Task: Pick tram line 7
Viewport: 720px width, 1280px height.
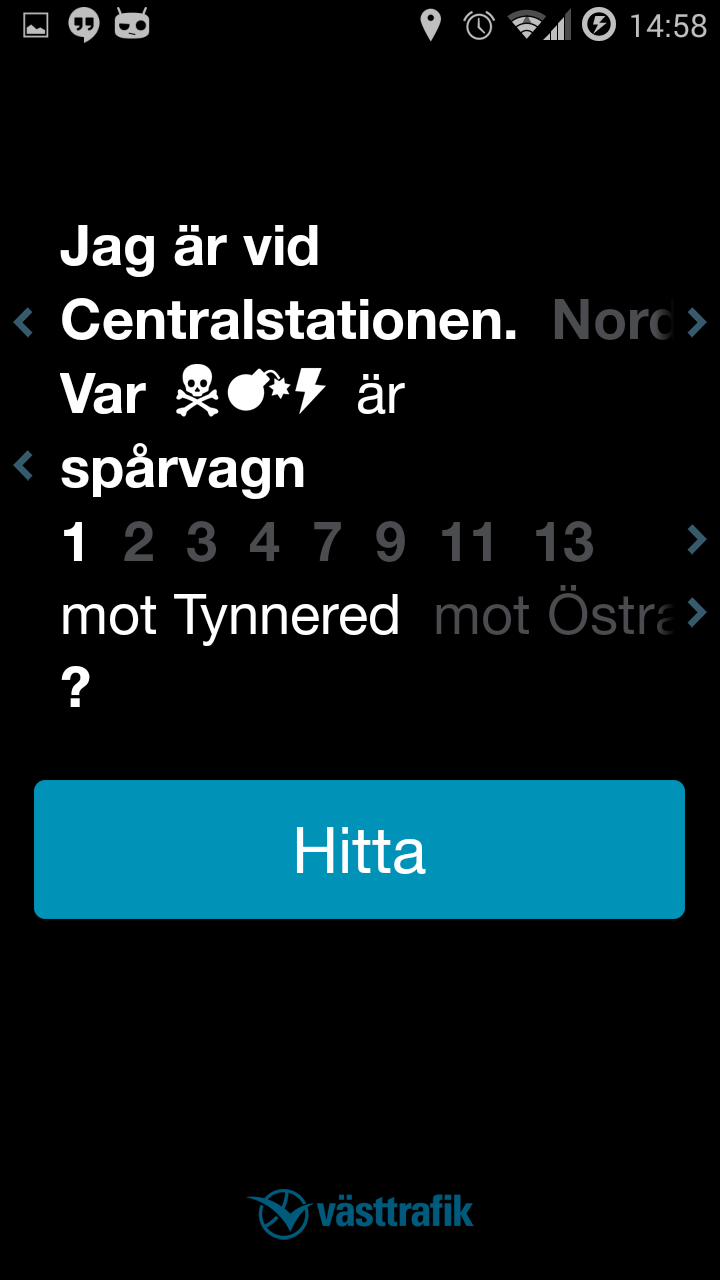Action: [x=327, y=543]
